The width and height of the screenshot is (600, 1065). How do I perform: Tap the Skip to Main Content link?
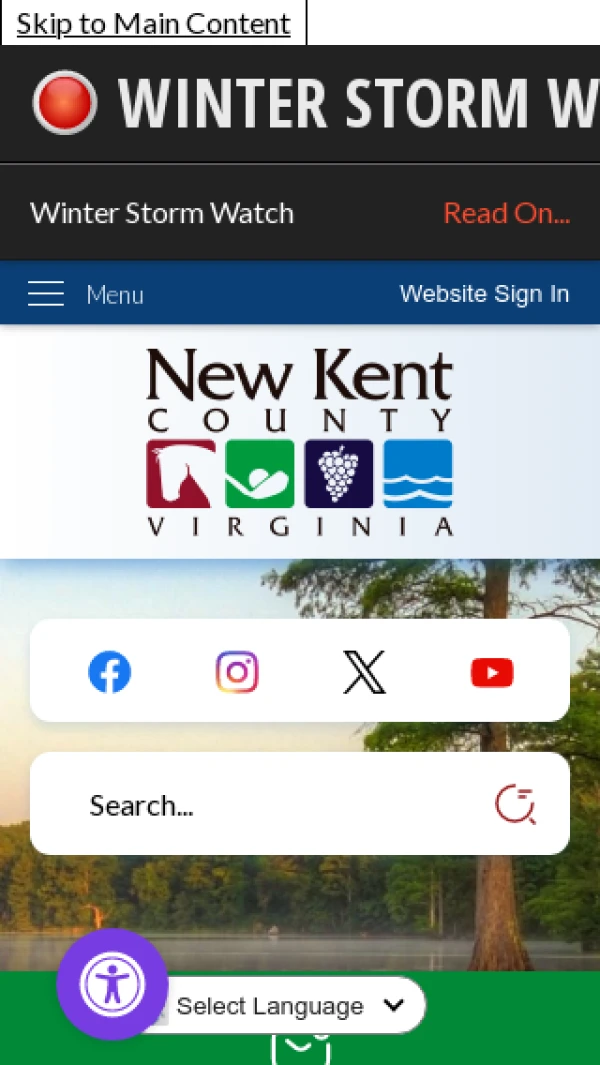pos(153,23)
